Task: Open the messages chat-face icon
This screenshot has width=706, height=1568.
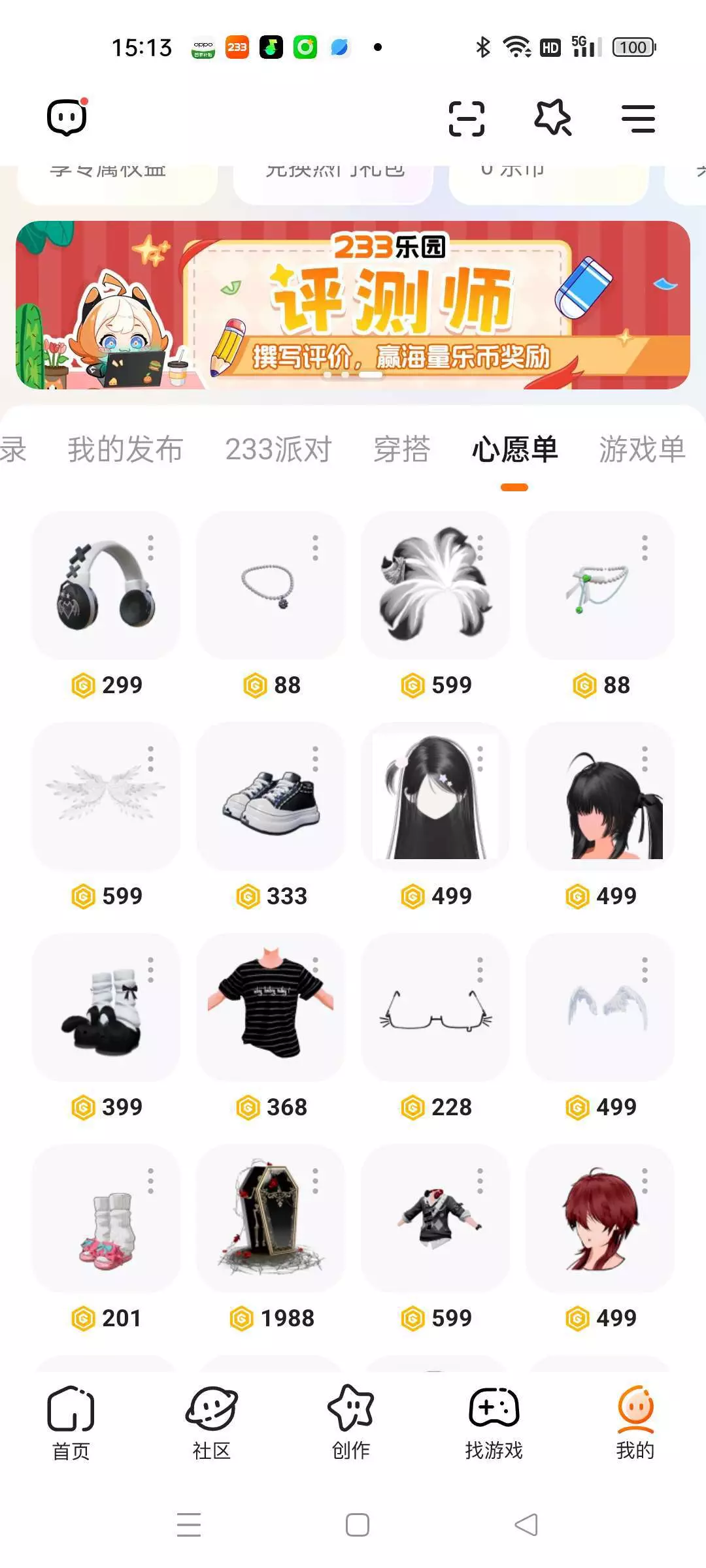Action: (67, 118)
